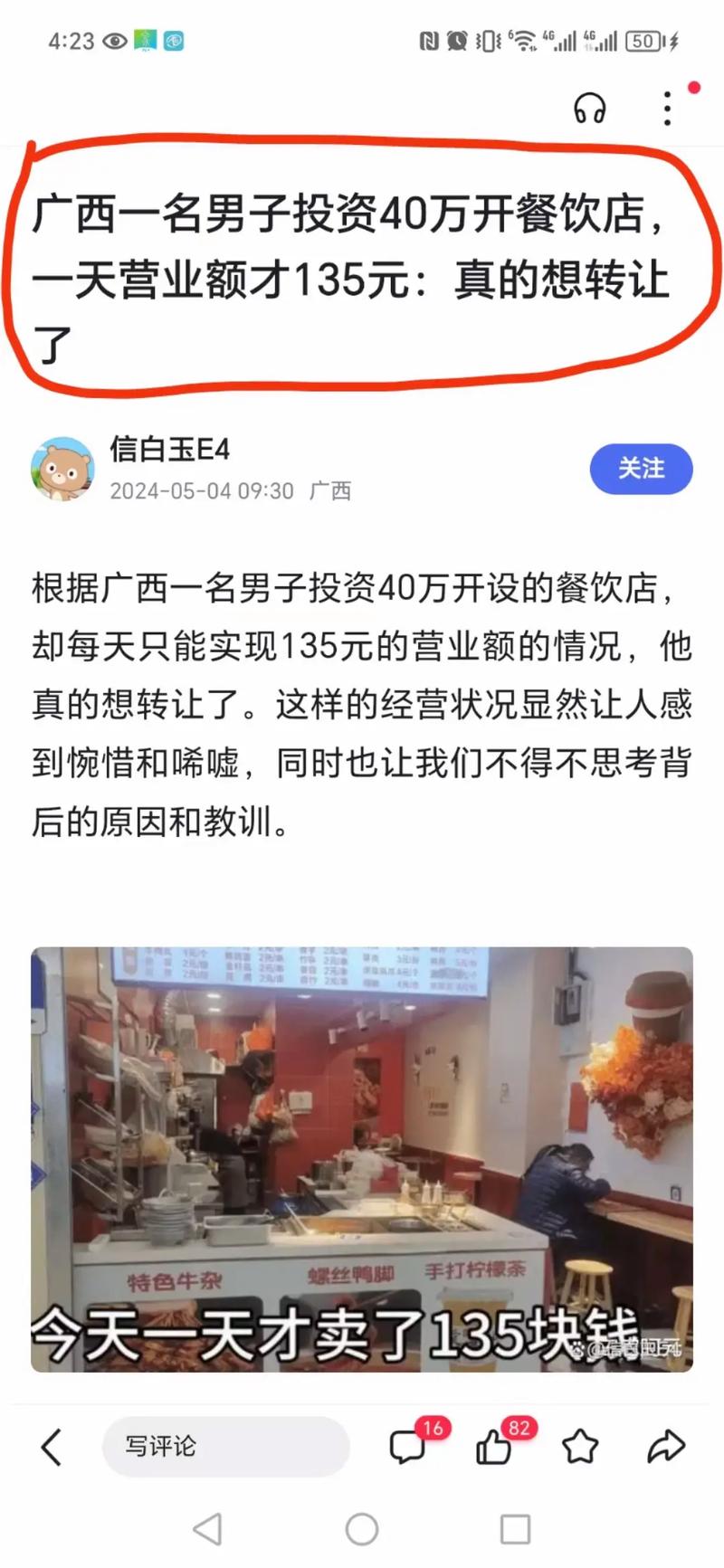This screenshot has height=1568, width=724.
Task: Like this article with thumbs-up
Action: 495,1447
